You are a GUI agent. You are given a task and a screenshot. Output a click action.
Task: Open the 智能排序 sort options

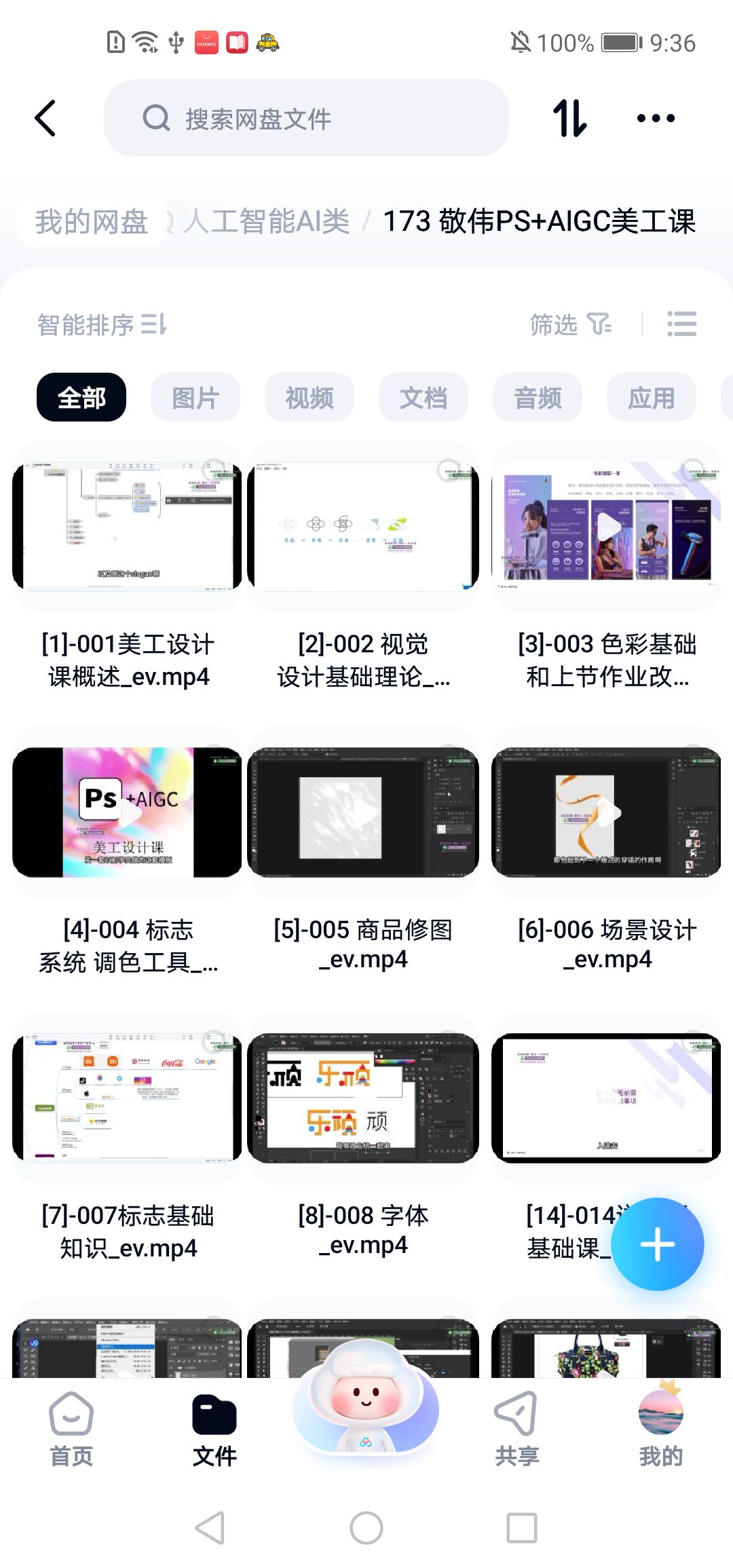102,324
